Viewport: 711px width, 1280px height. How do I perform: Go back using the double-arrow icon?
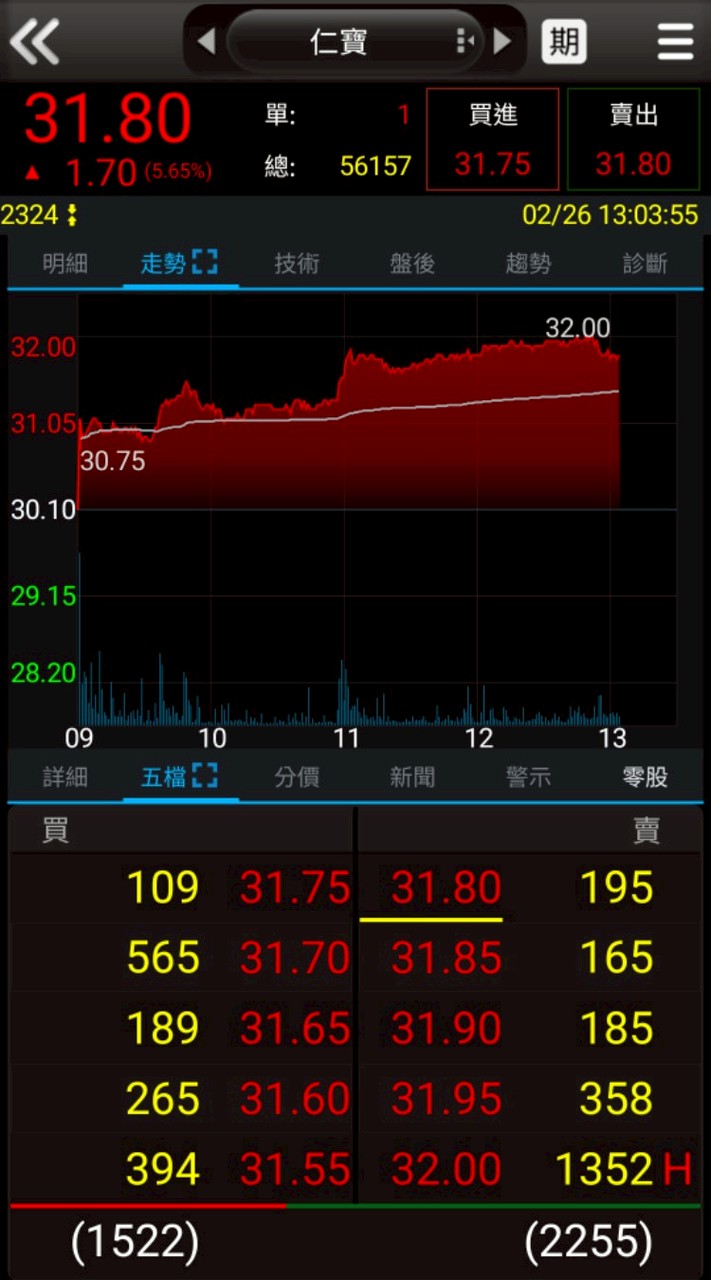[x=34, y=41]
